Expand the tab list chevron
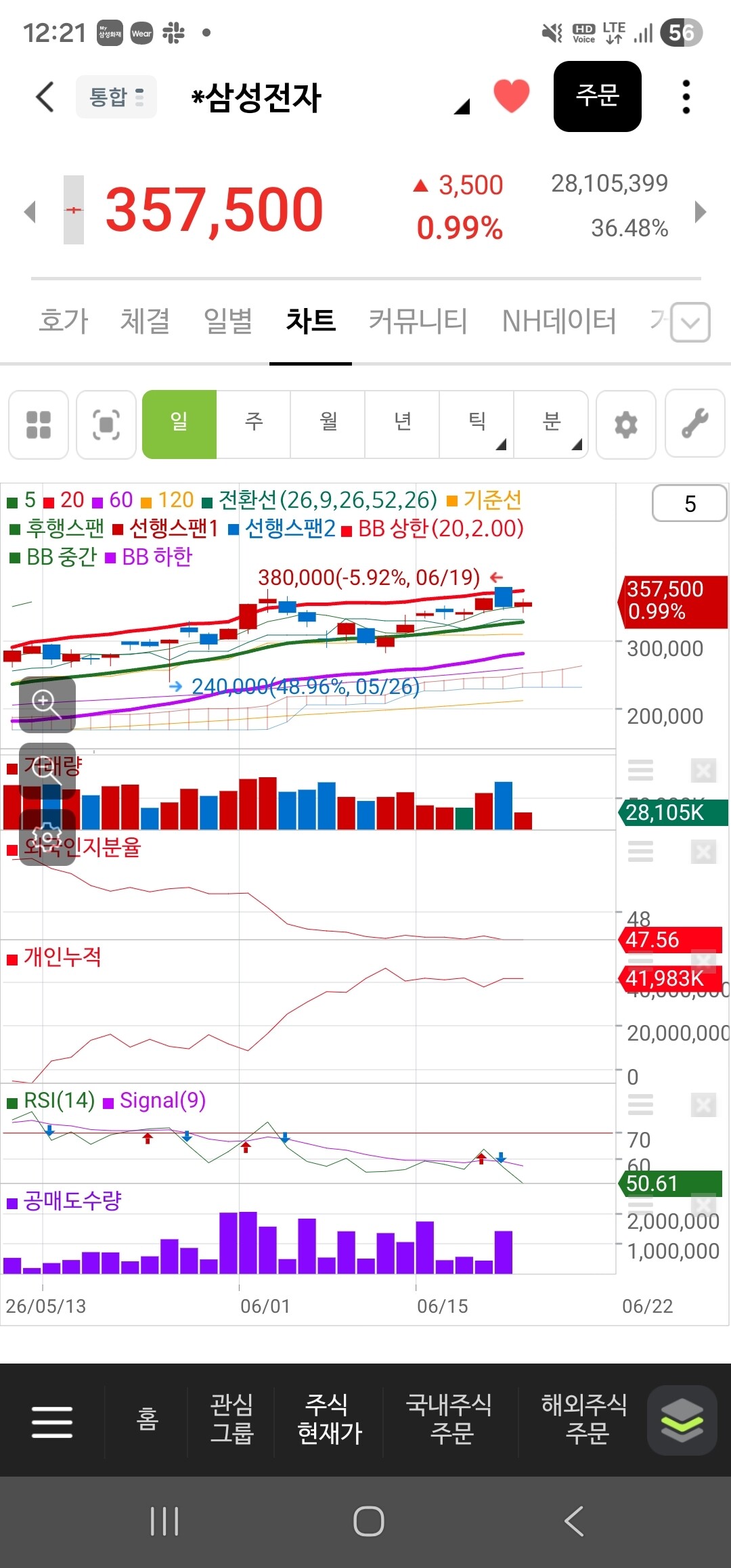 (690, 322)
